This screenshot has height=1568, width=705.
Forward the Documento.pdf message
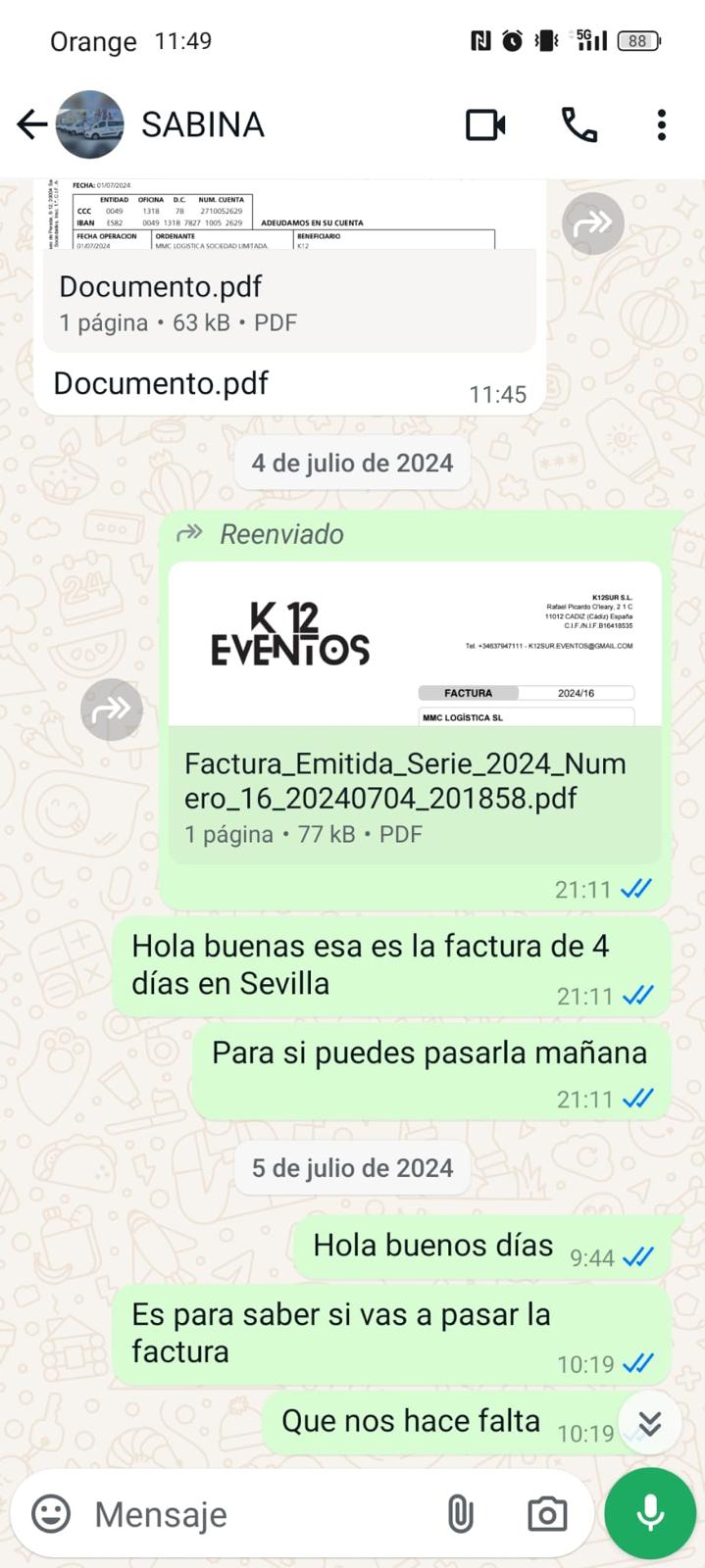(x=592, y=223)
